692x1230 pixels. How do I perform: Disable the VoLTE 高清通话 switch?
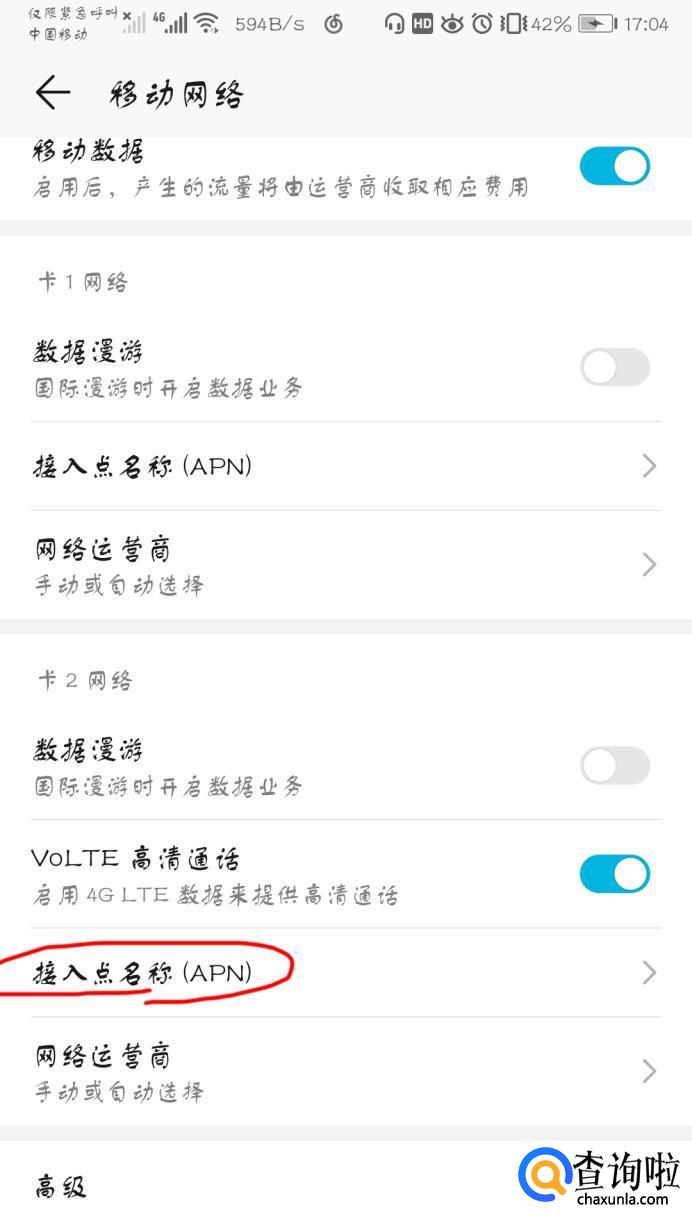point(615,874)
